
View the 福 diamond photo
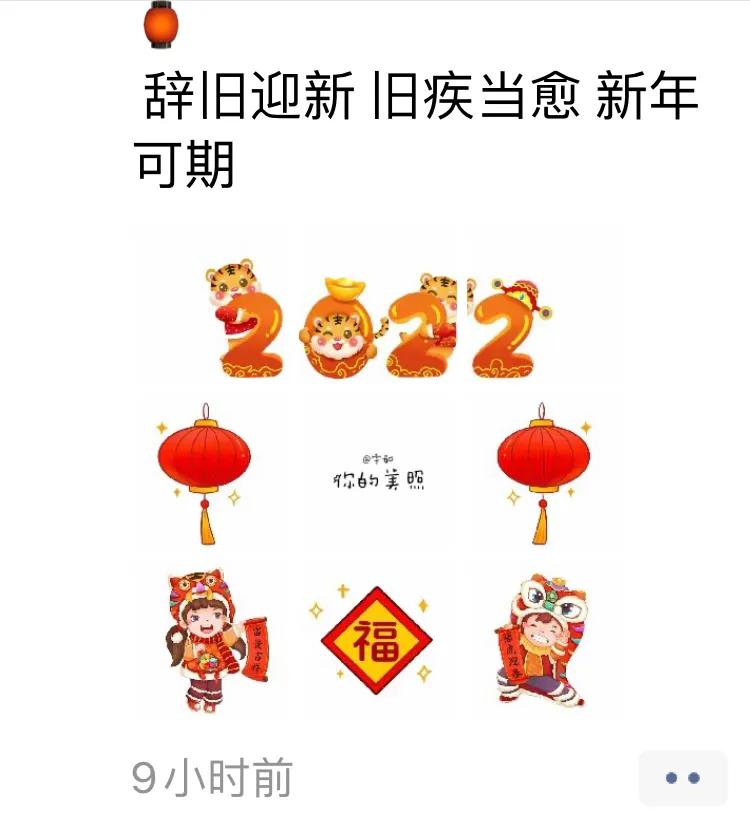[x=376, y=642]
